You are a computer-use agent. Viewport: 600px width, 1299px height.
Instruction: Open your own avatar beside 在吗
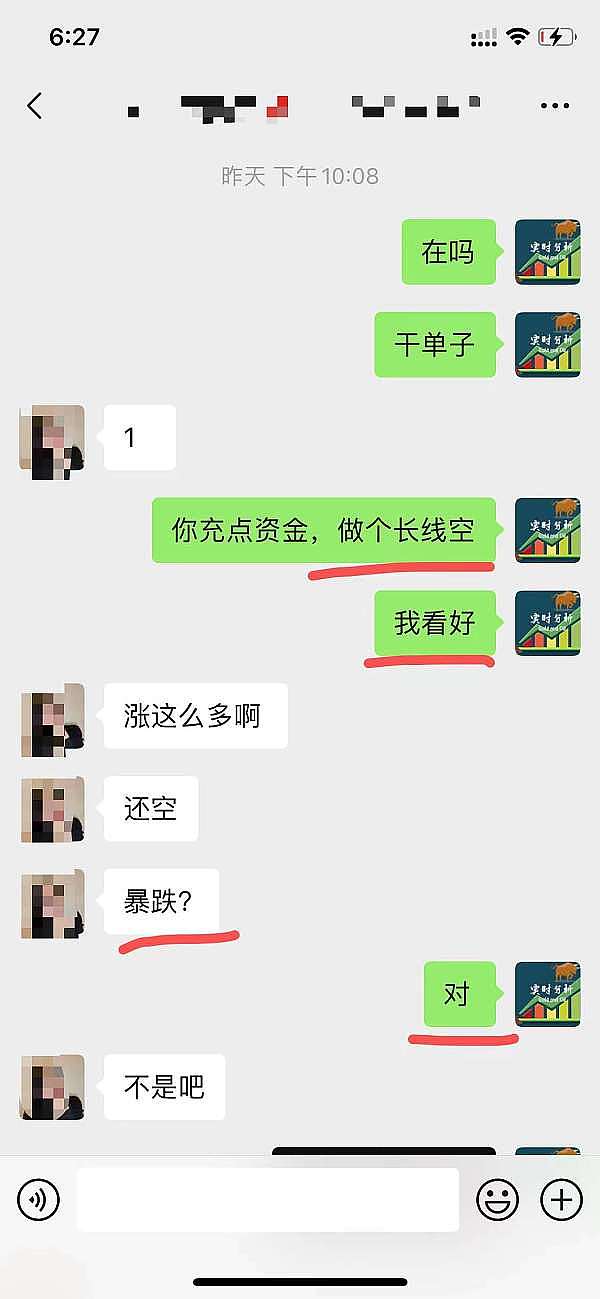[x=547, y=252]
